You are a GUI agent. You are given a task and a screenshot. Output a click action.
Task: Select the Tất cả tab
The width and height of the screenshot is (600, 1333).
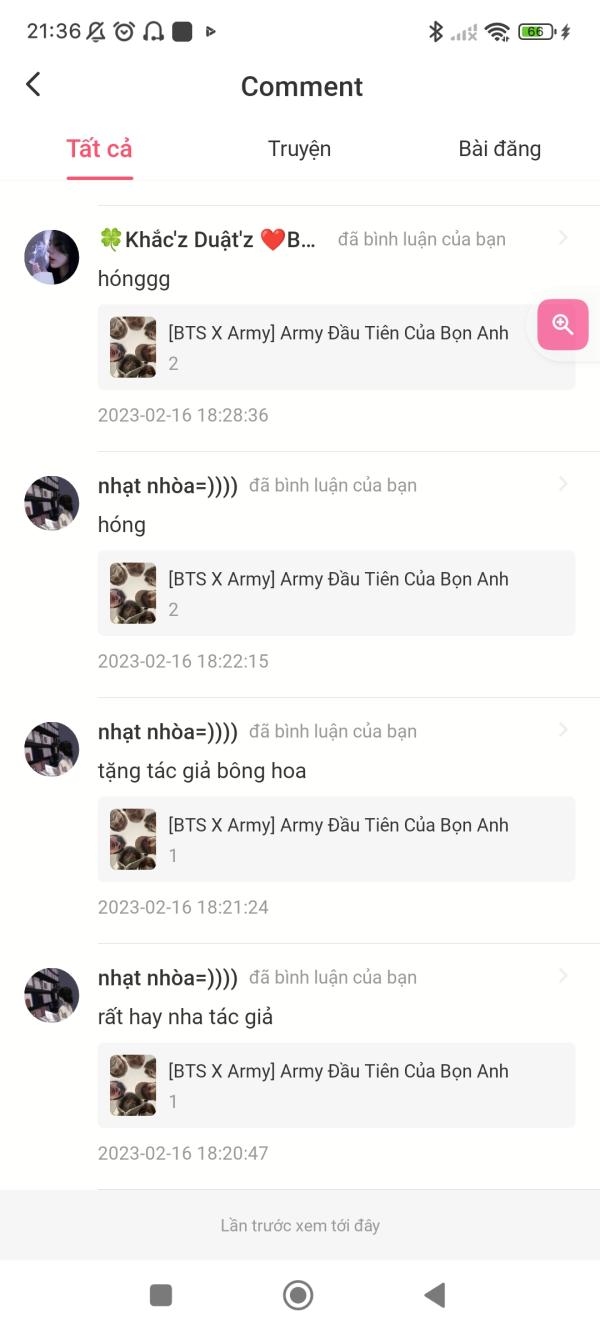tap(99, 149)
